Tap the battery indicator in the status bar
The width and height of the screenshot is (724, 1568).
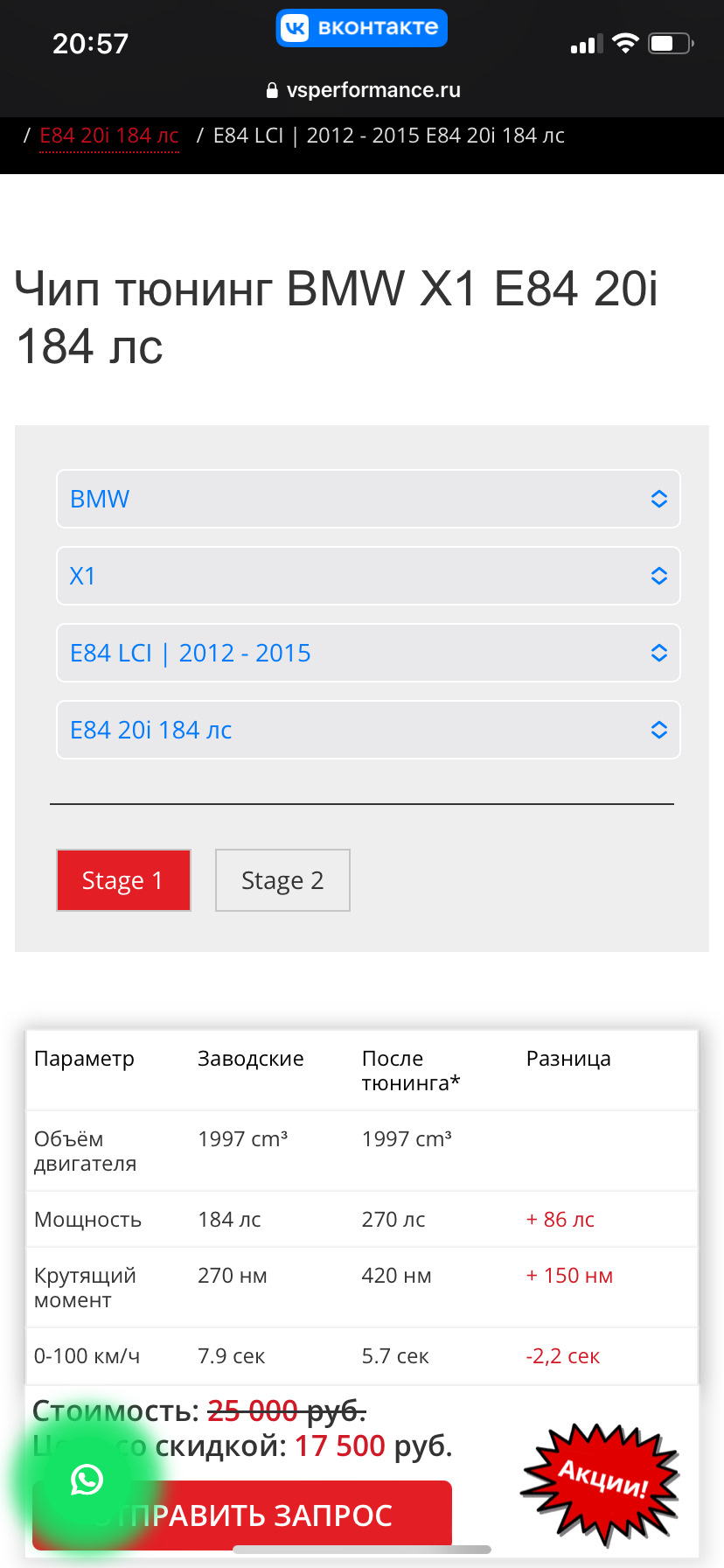(x=669, y=41)
